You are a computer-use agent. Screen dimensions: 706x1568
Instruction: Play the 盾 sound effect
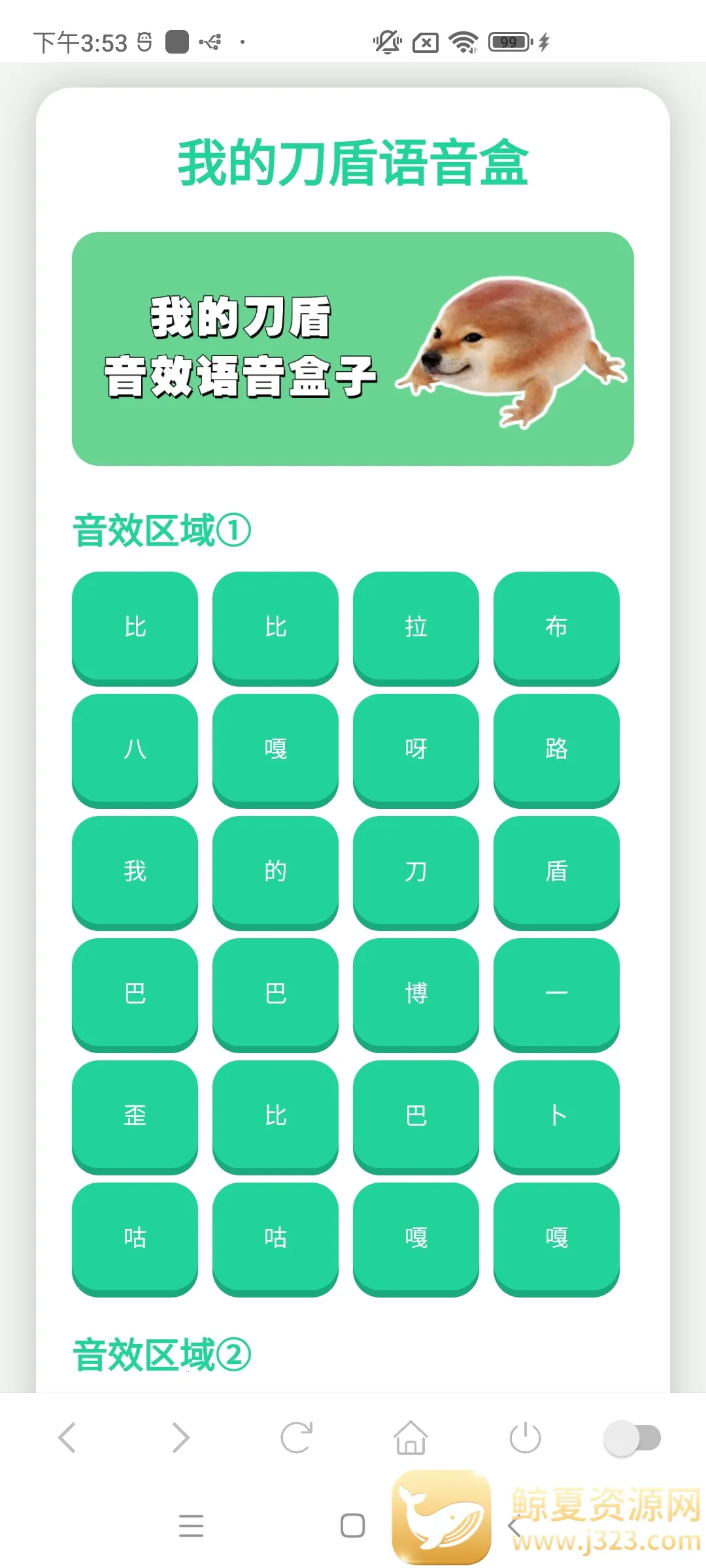tap(556, 871)
